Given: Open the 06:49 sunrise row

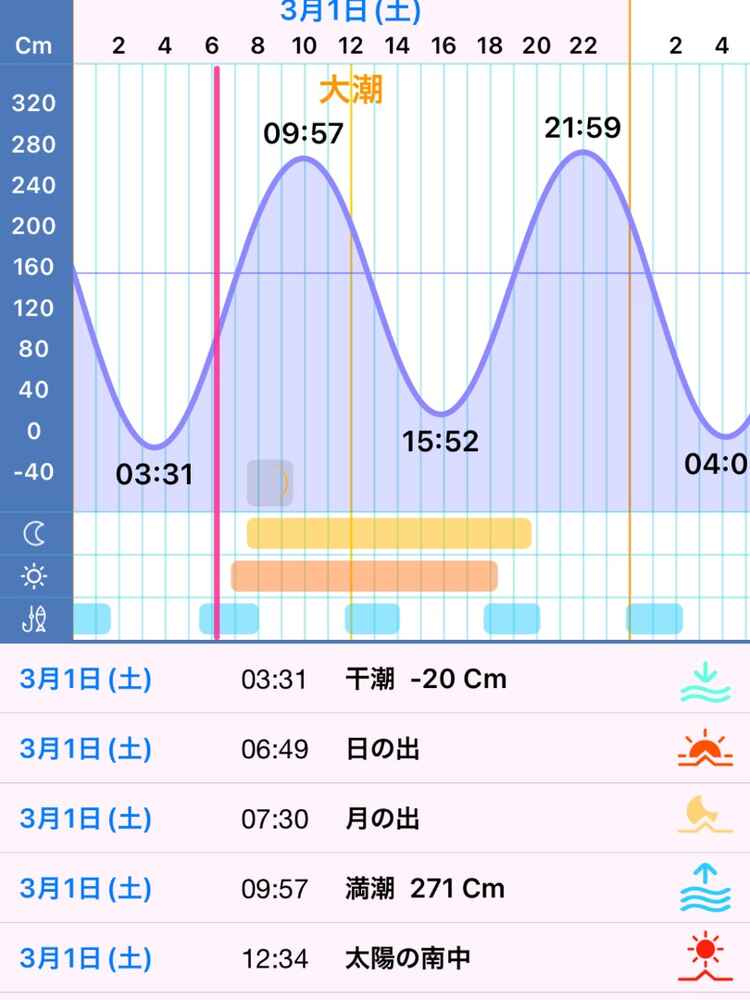Looking at the screenshot, I should pyautogui.click(x=375, y=749).
